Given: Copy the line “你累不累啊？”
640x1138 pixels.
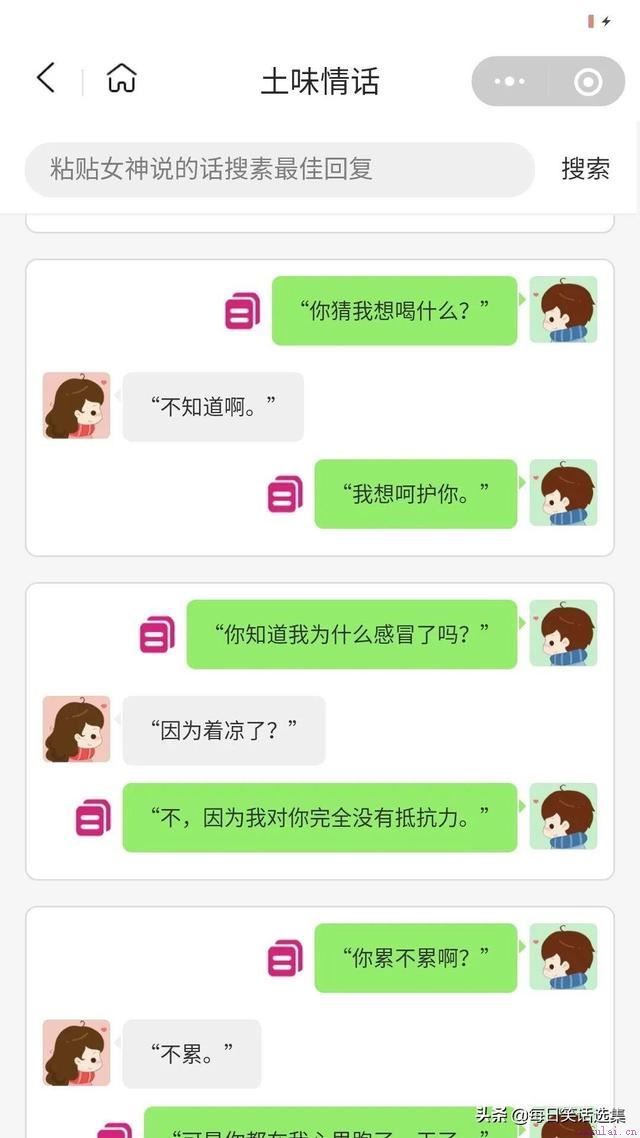Looking at the screenshot, I should pos(285,958).
